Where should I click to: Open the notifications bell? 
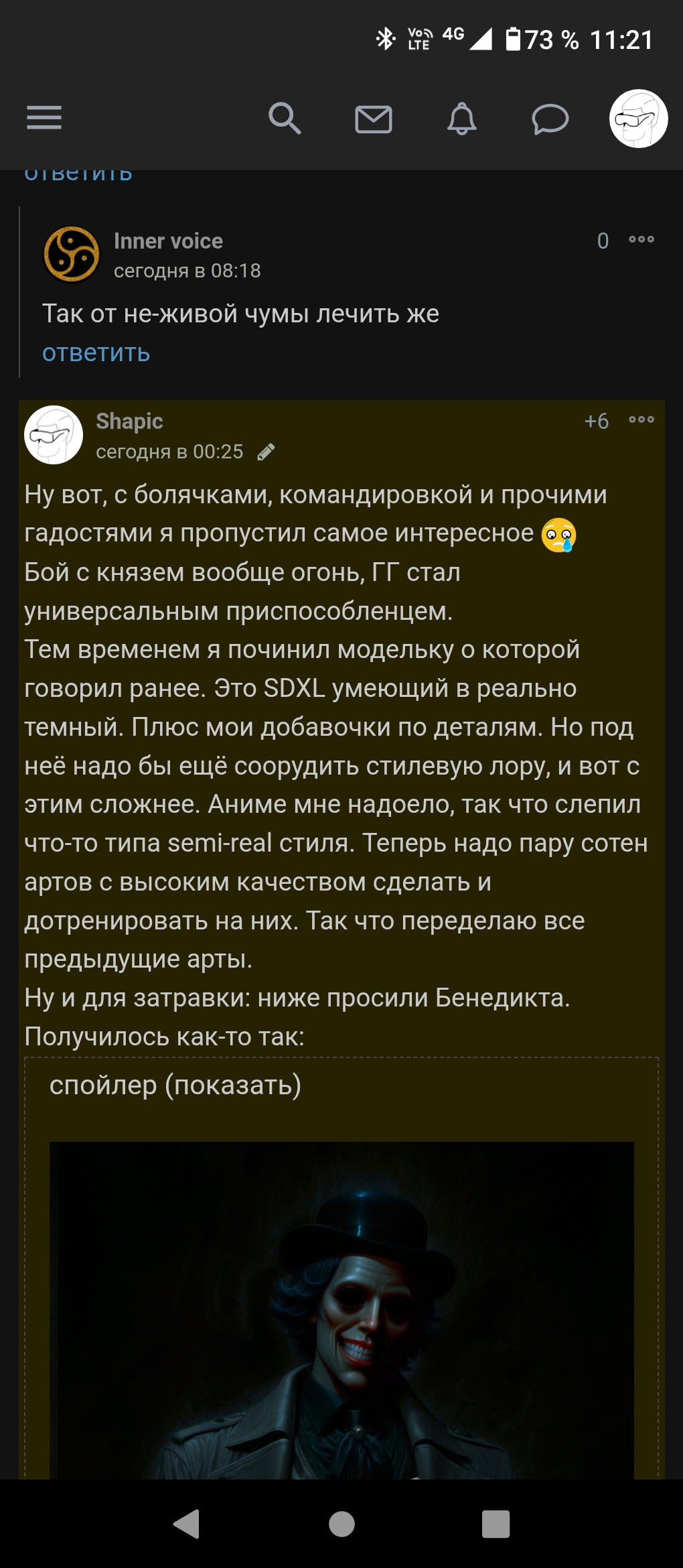pyautogui.click(x=462, y=119)
